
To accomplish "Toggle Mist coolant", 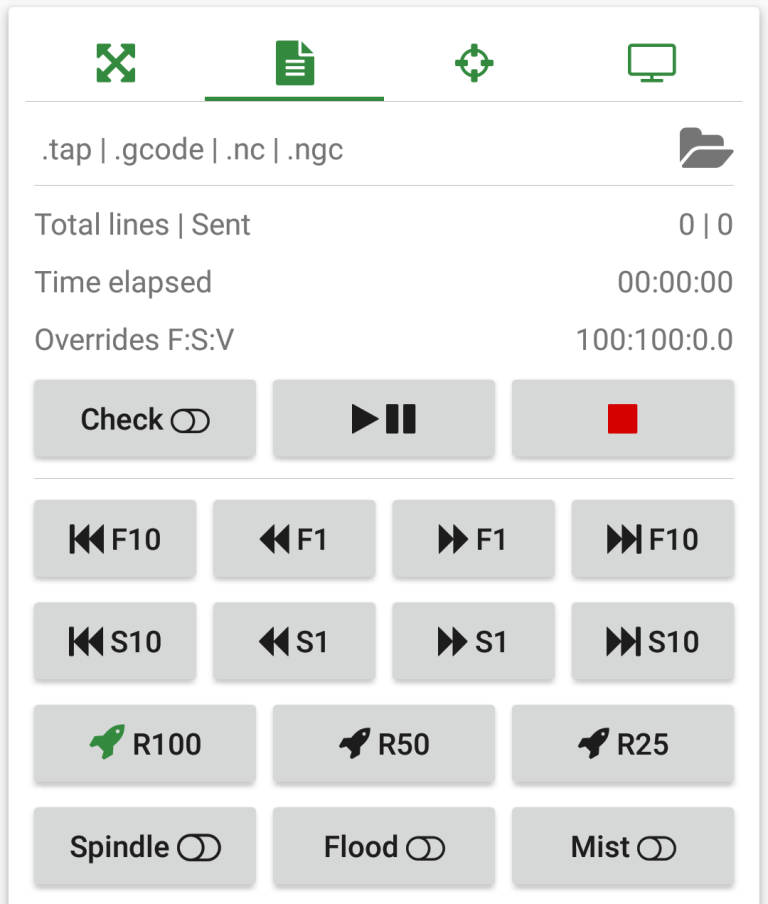I will [622, 846].
